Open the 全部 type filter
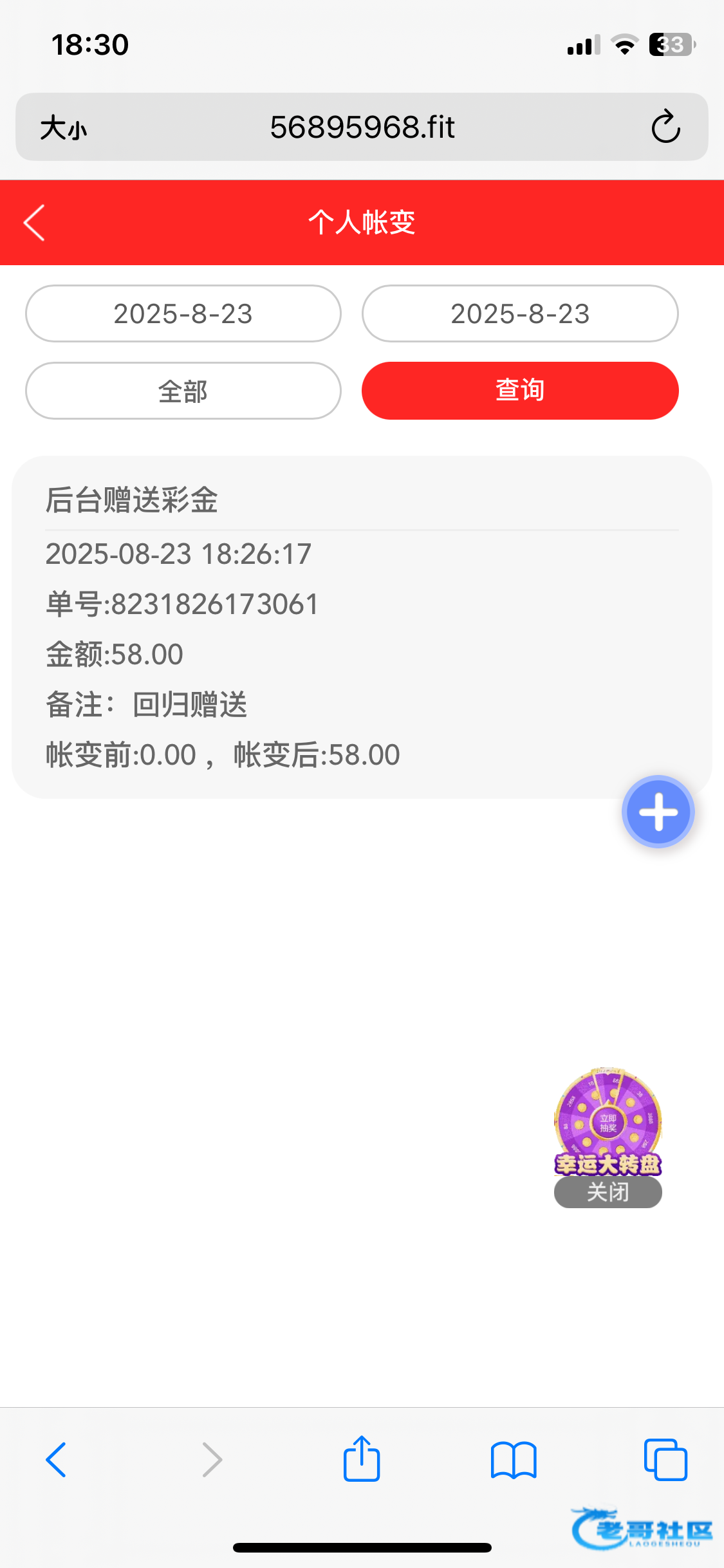The width and height of the screenshot is (724, 1568). click(x=183, y=391)
